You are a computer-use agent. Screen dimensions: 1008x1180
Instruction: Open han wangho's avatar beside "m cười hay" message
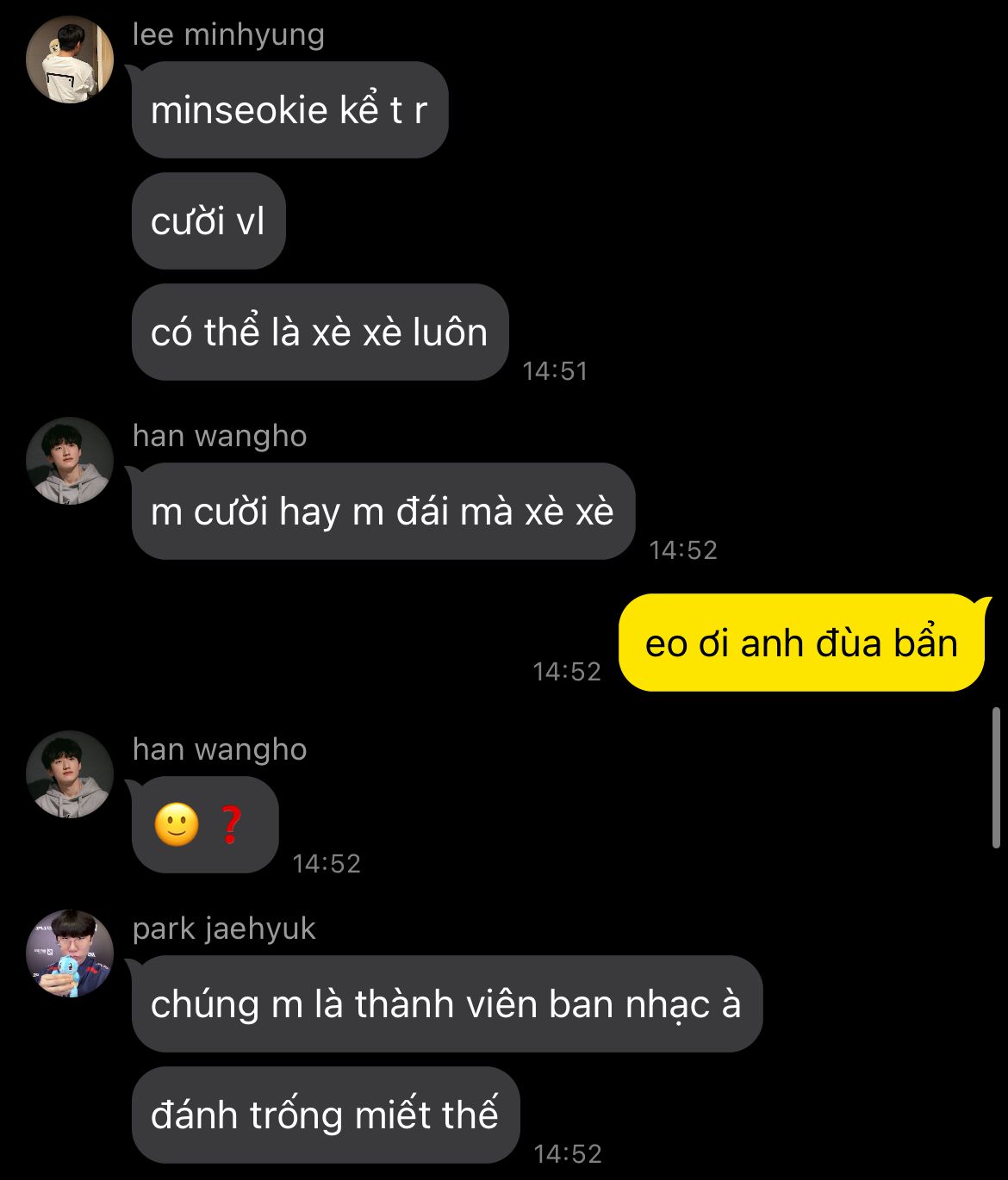click(x=70, y=461)
